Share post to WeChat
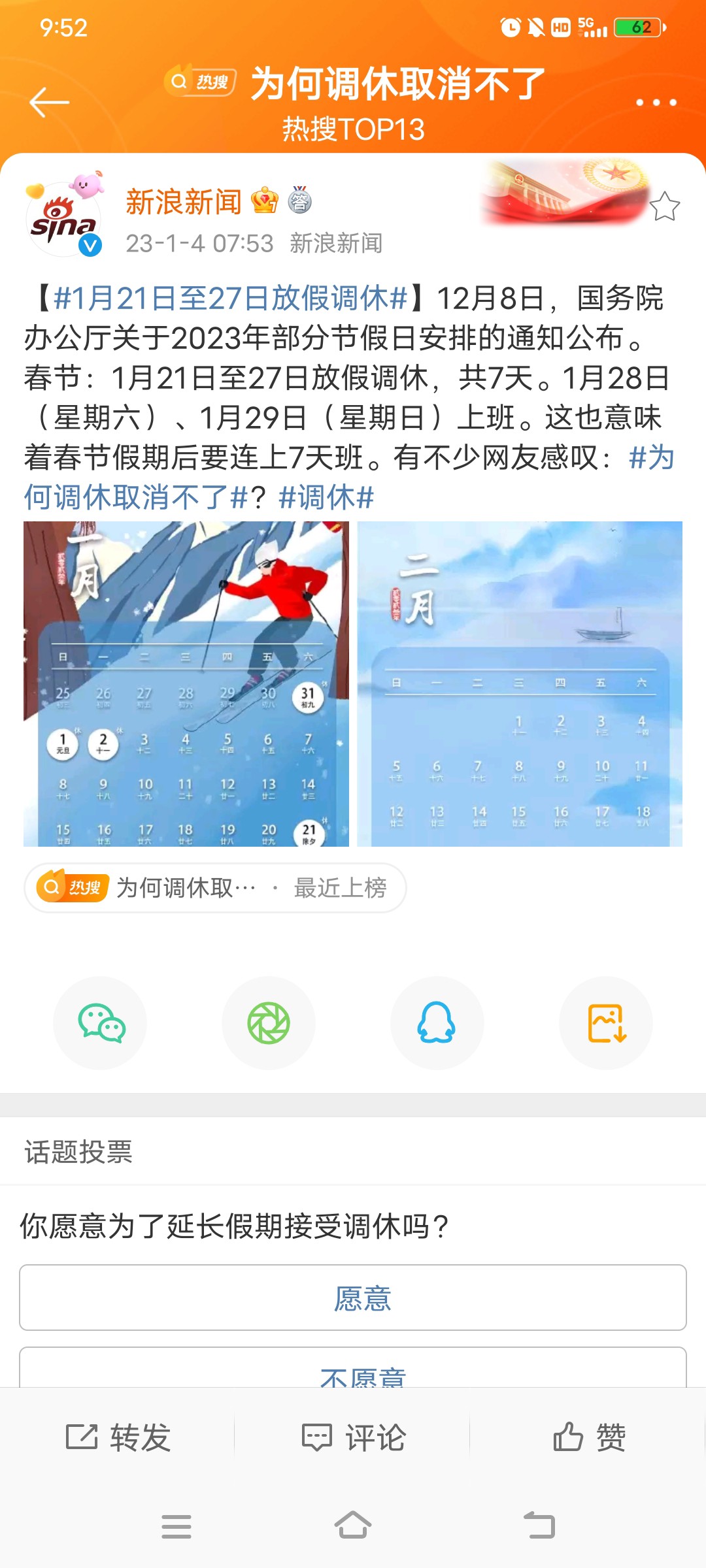This screenshot has height=1568, width=706. coord(100,1023)
